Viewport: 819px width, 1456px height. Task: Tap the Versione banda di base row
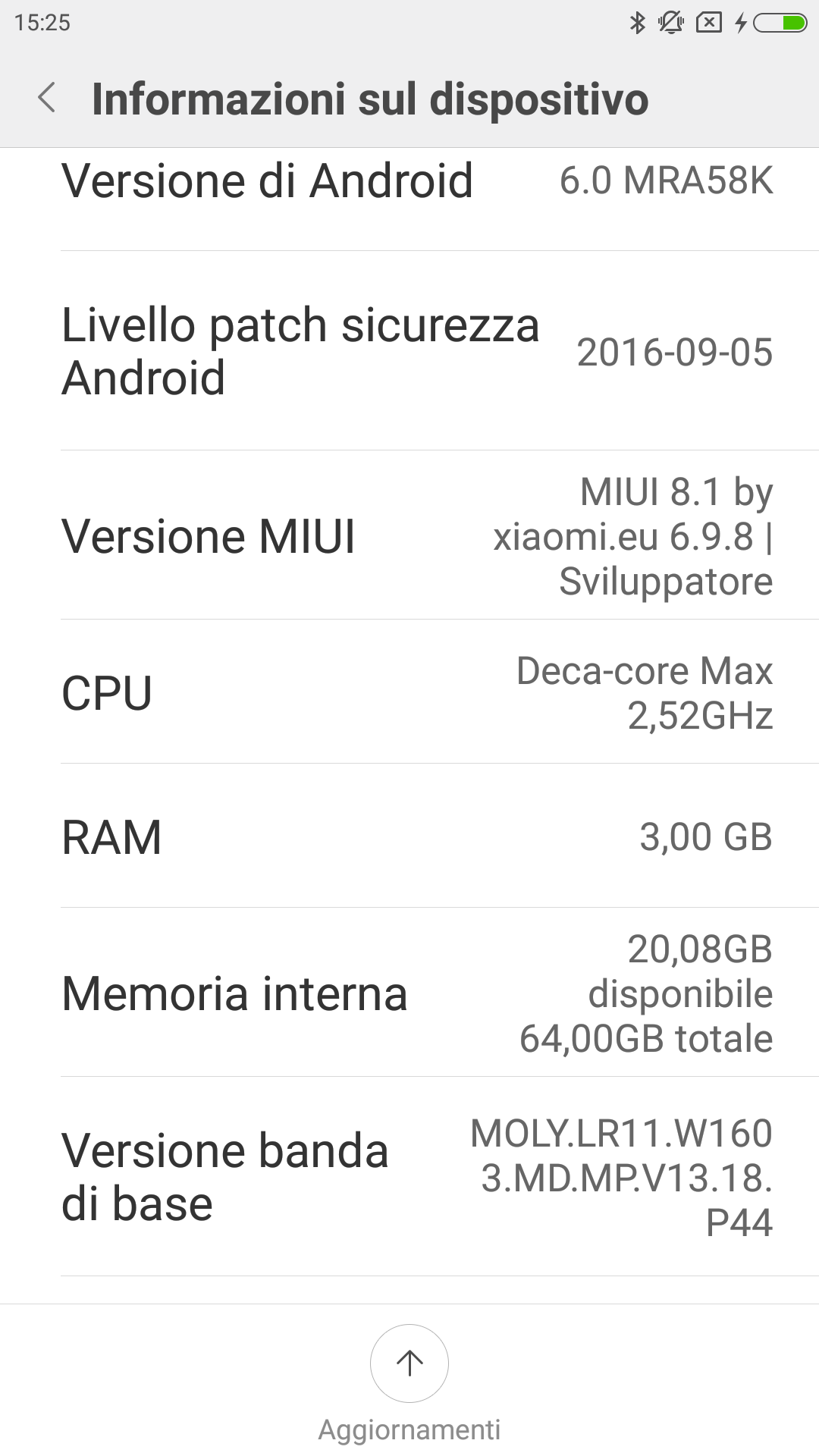coord(409,1177)
